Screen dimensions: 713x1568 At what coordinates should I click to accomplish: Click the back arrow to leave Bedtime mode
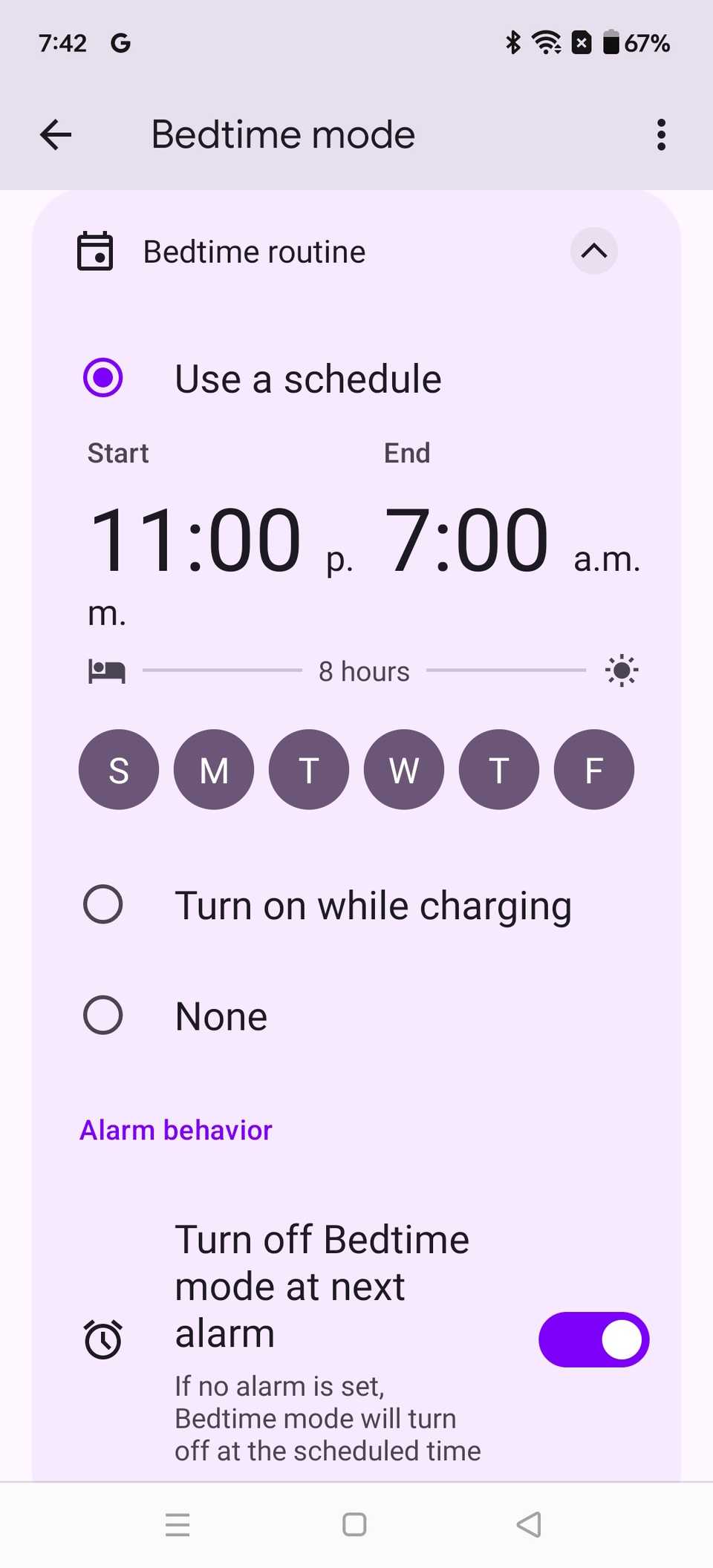coord(55,134)
